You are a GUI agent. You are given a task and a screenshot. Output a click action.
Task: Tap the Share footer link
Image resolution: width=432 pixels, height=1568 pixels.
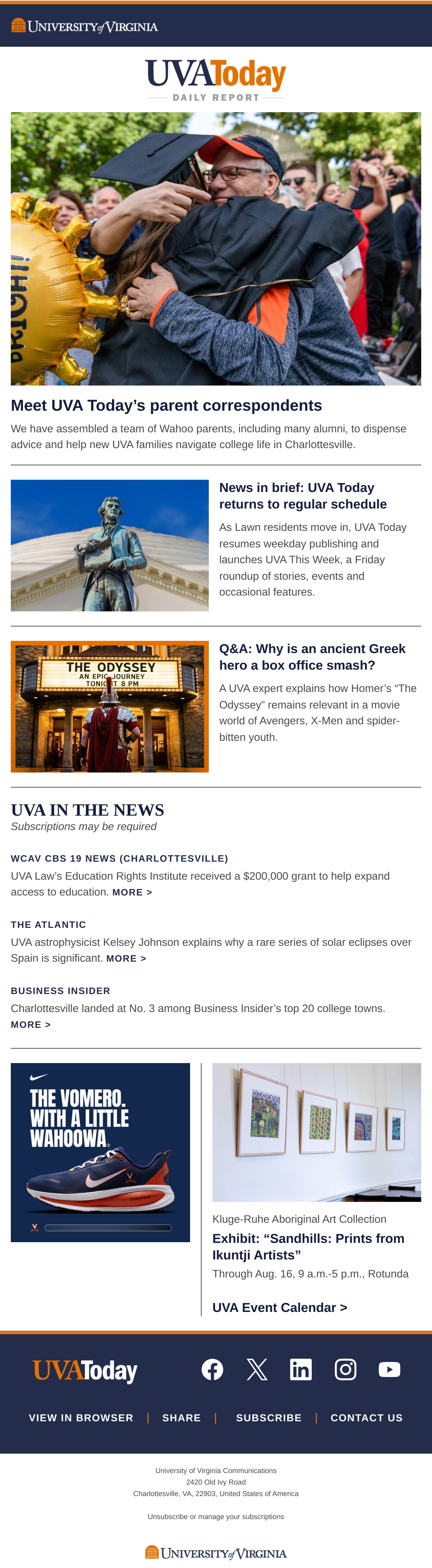[181, 1418]
